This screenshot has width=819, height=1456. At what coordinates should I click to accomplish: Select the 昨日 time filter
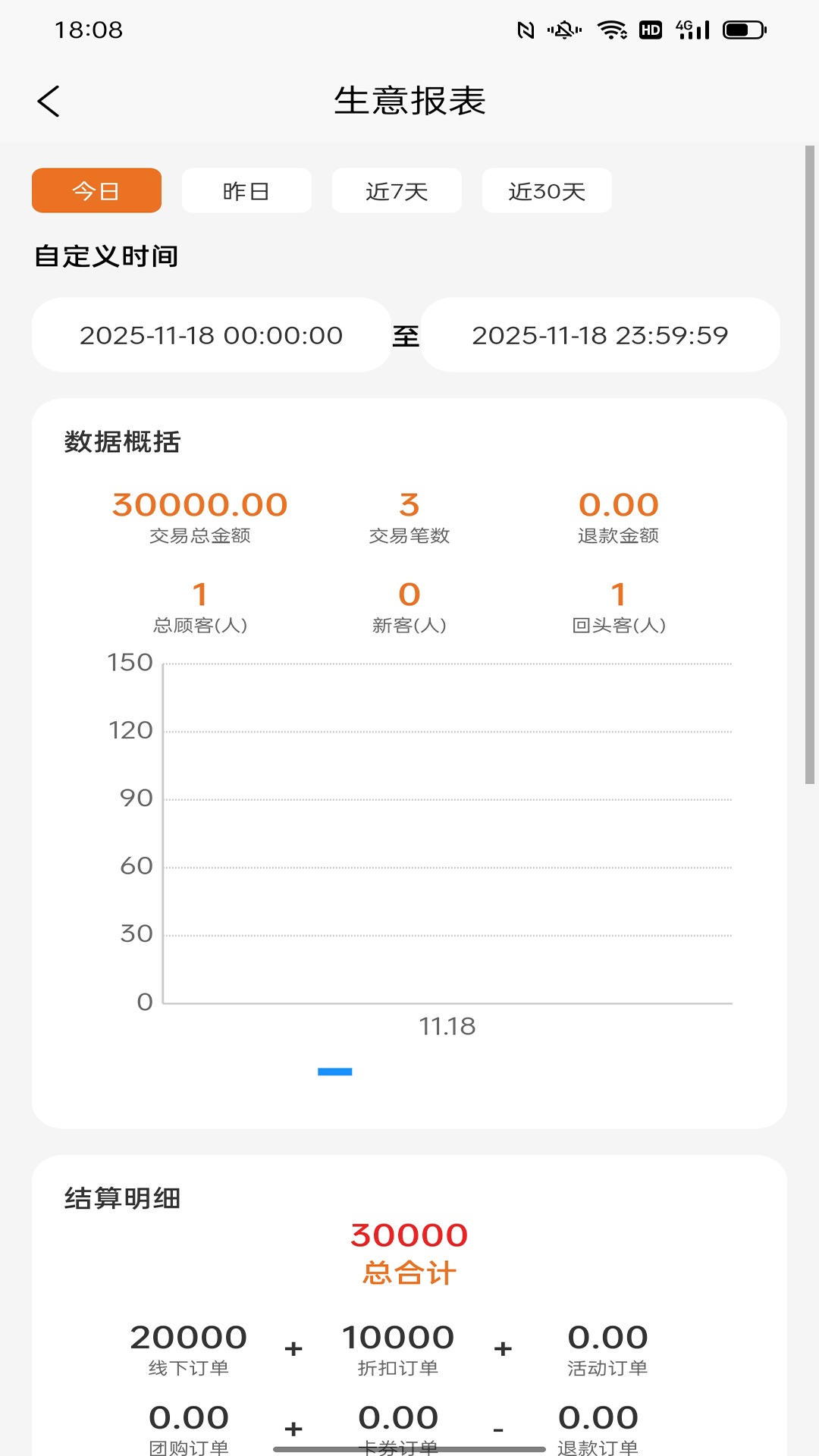click(x=246, y=190)
